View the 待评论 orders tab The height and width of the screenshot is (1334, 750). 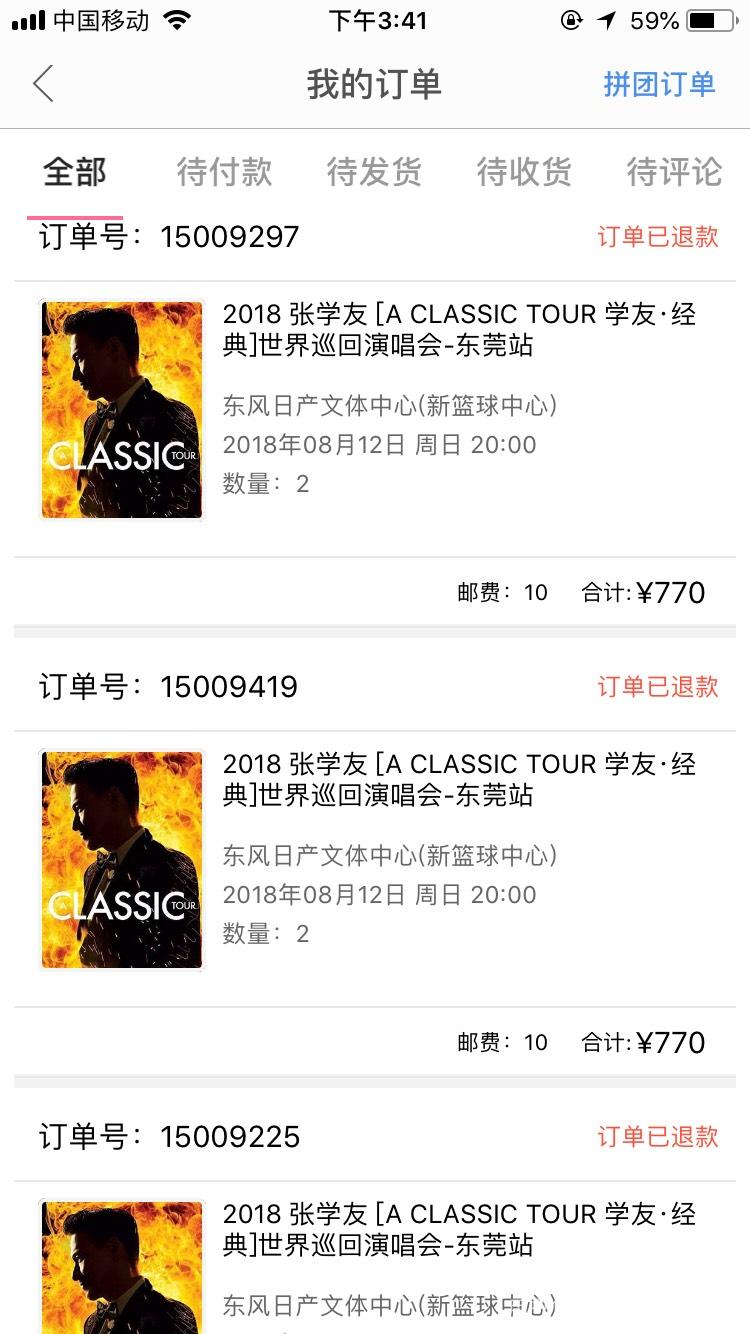click(x=673, y=172)
